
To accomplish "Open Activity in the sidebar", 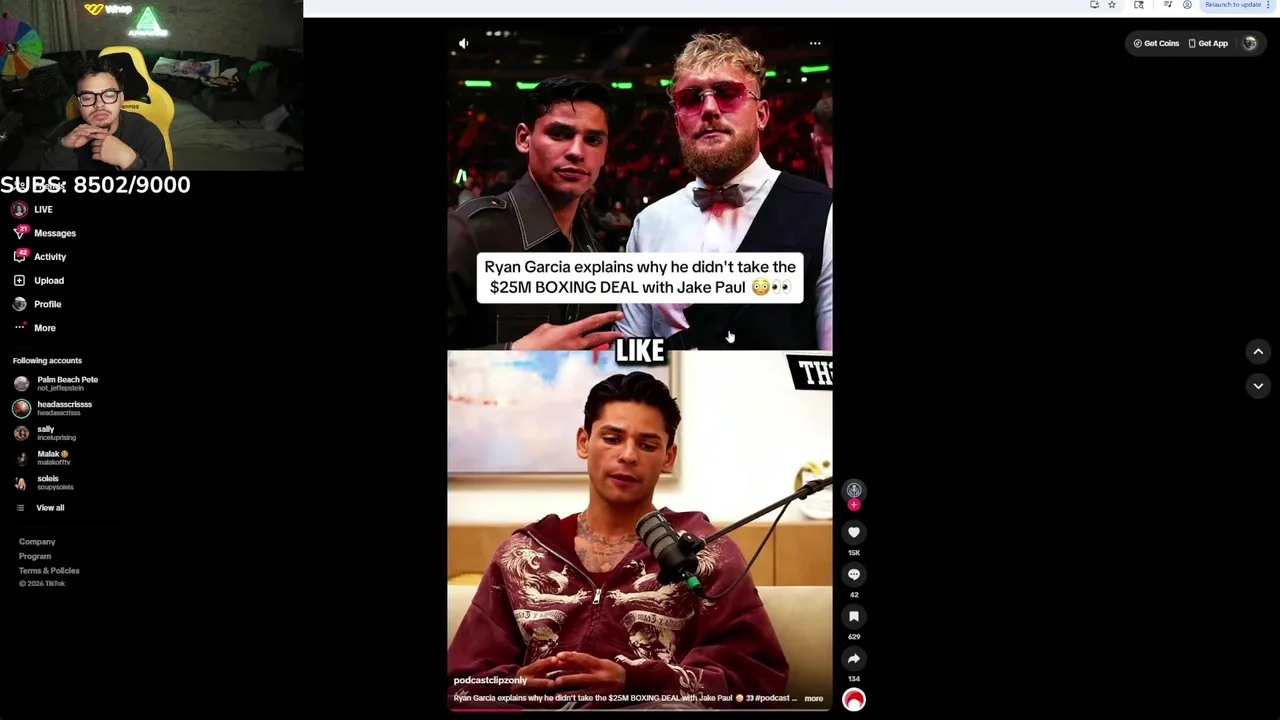I will click(49, 257).
